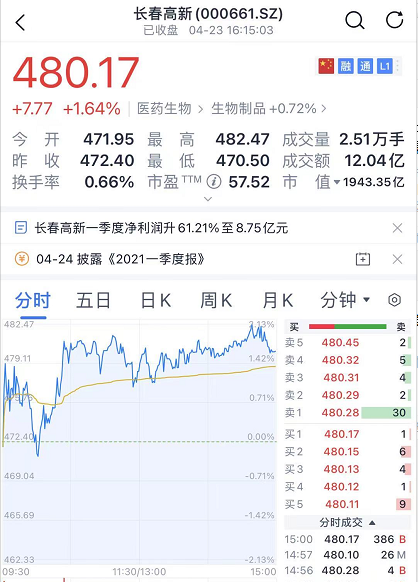This screenshot has height=582, width=418.
Task: Add the 04-24 disclosure to calendar
Action: pyautogui.click(x=363, y=259)
